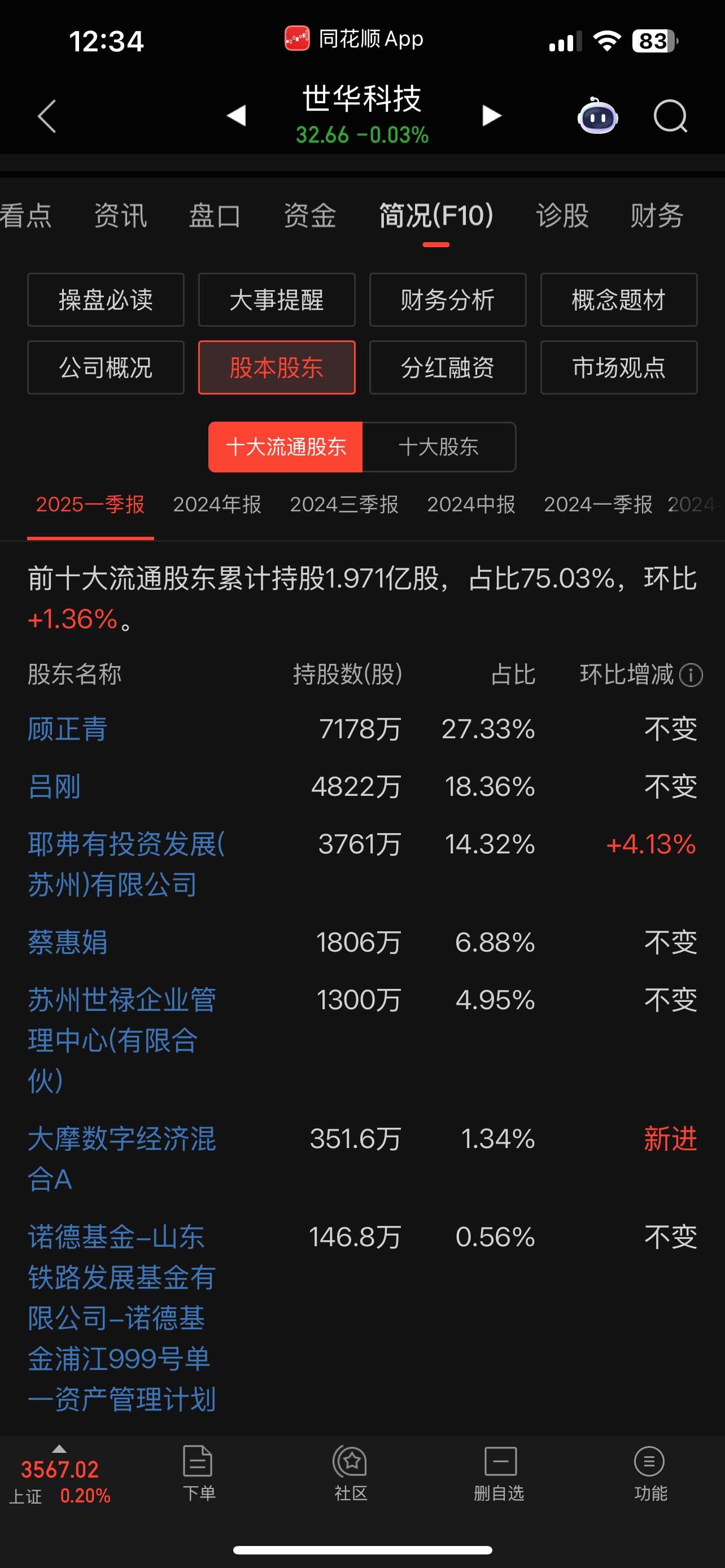This screenshot has width=725, height=1568.
Task: Open shareholder 顾正青 details
Action: (x=68, y=729)
